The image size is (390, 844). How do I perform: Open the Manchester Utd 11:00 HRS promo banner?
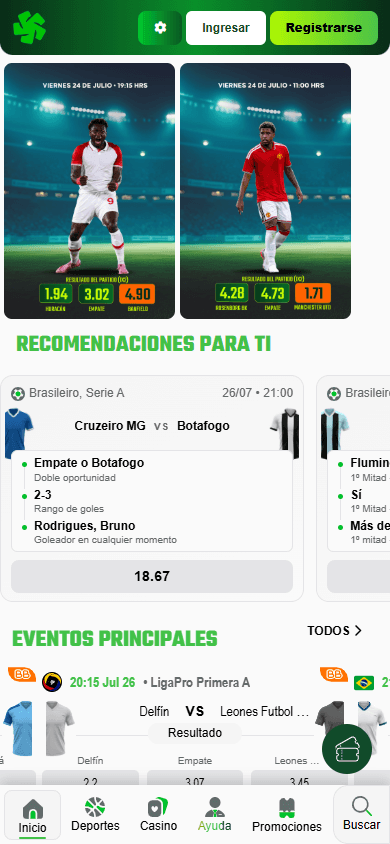pos(265,191)
